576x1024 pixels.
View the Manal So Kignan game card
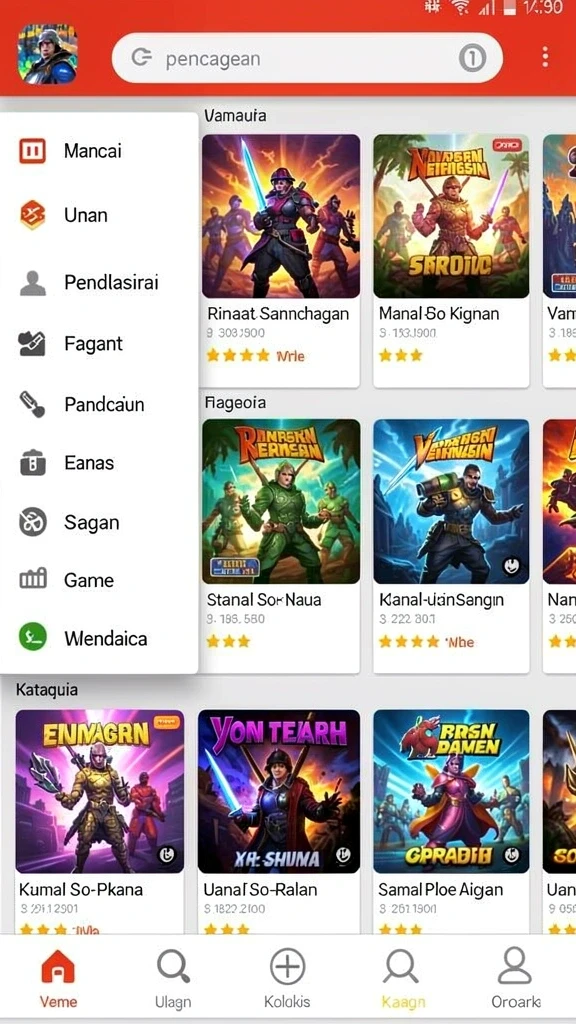click(x=451, y=261)
